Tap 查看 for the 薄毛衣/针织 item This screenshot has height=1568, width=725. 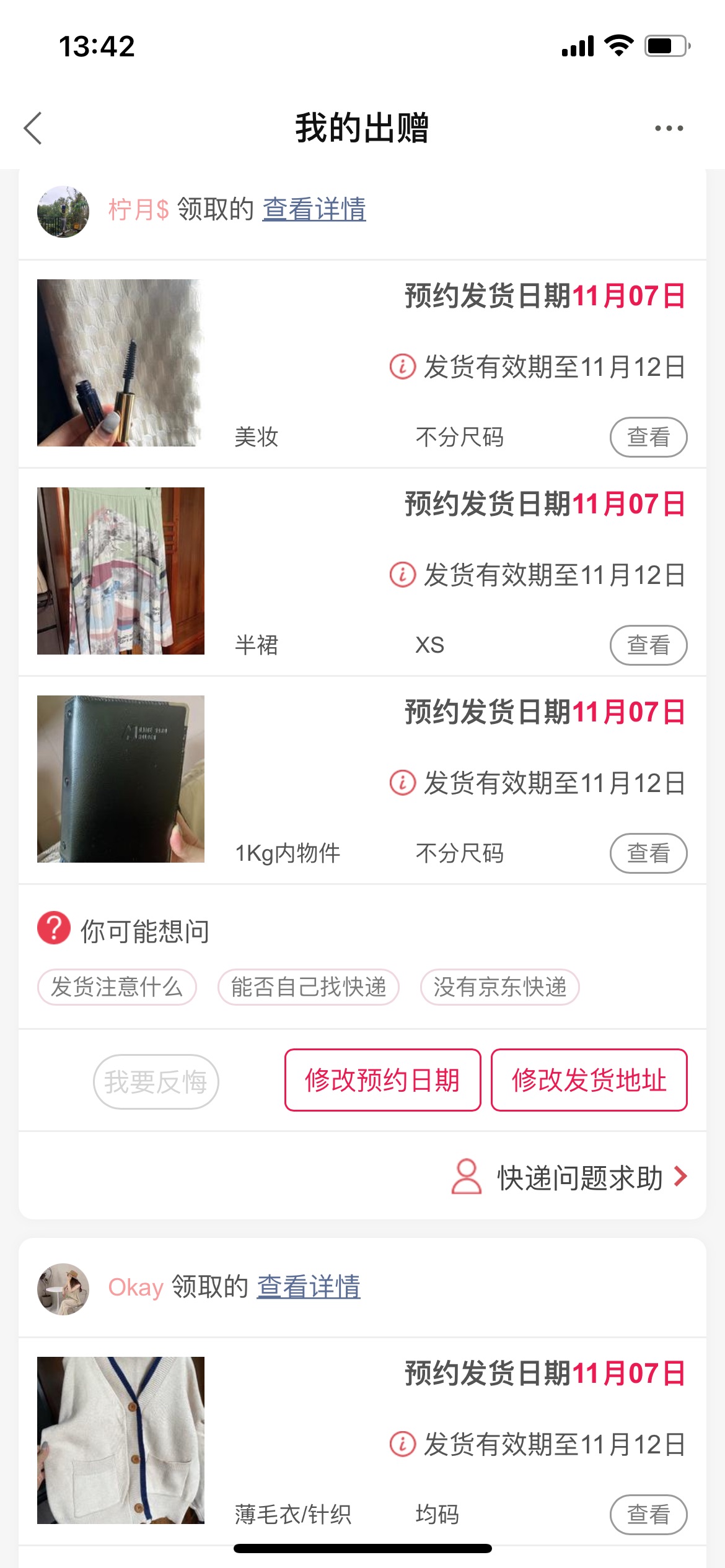648,1515
